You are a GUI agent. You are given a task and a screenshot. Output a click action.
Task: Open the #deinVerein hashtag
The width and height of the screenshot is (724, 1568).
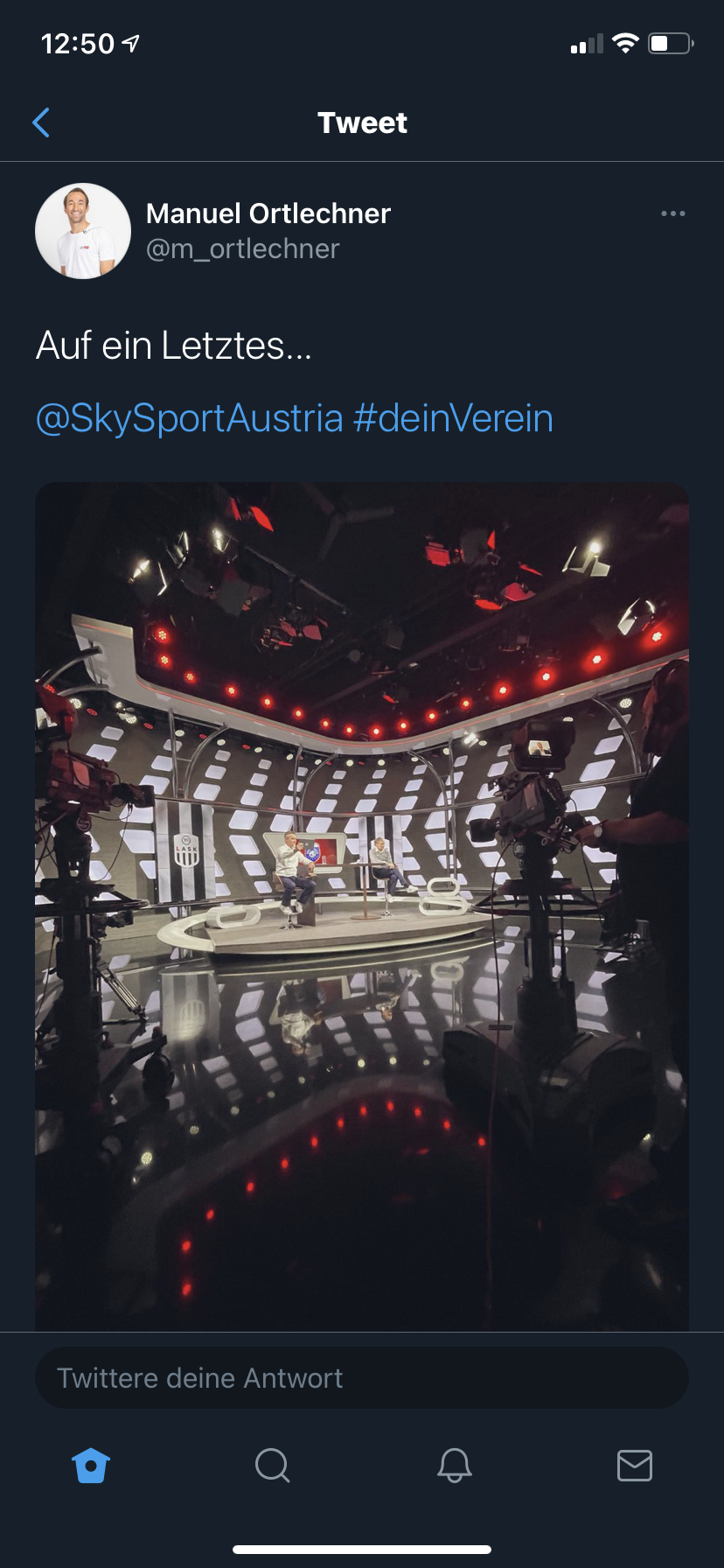453,418
